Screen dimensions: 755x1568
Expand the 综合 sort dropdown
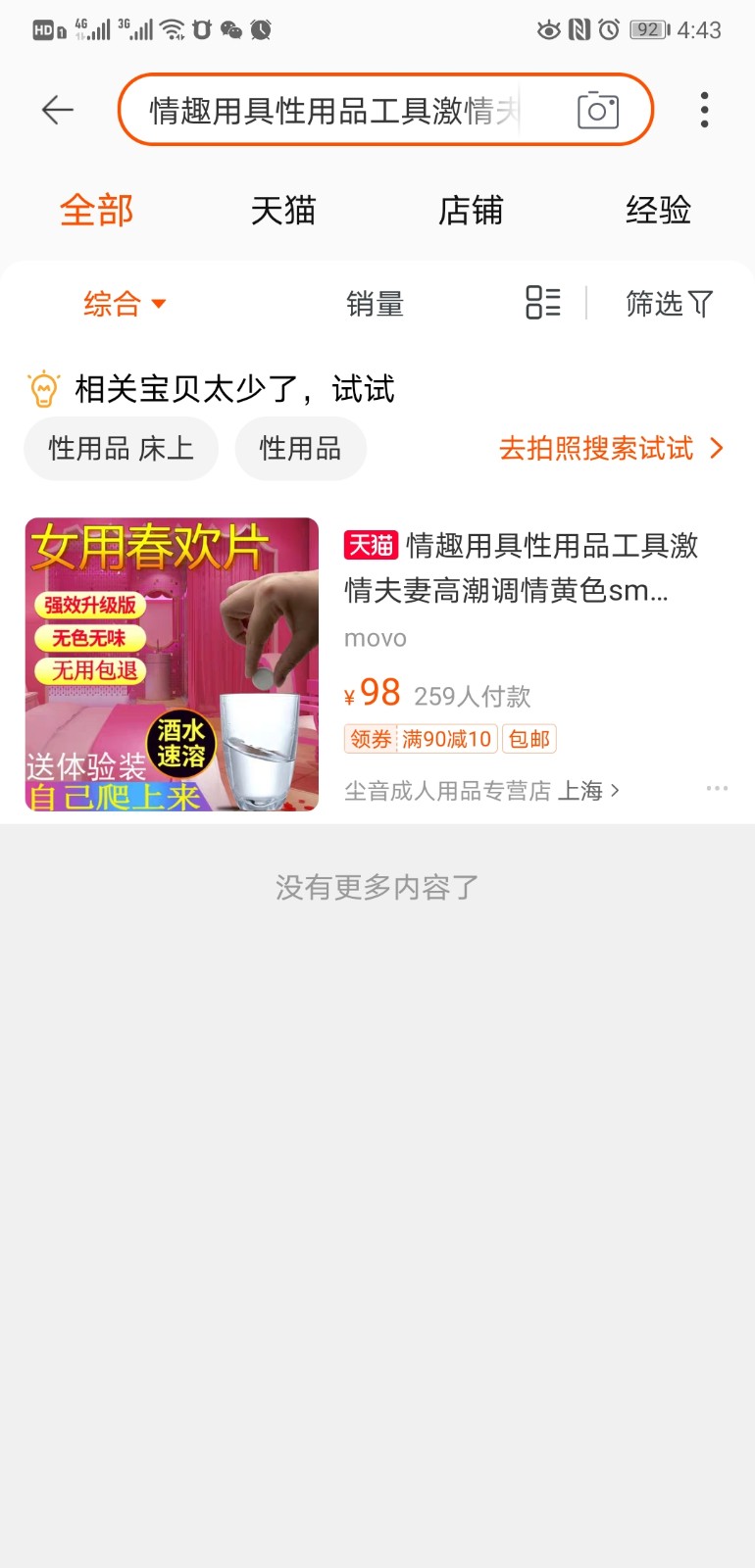[x=124, y=304]
